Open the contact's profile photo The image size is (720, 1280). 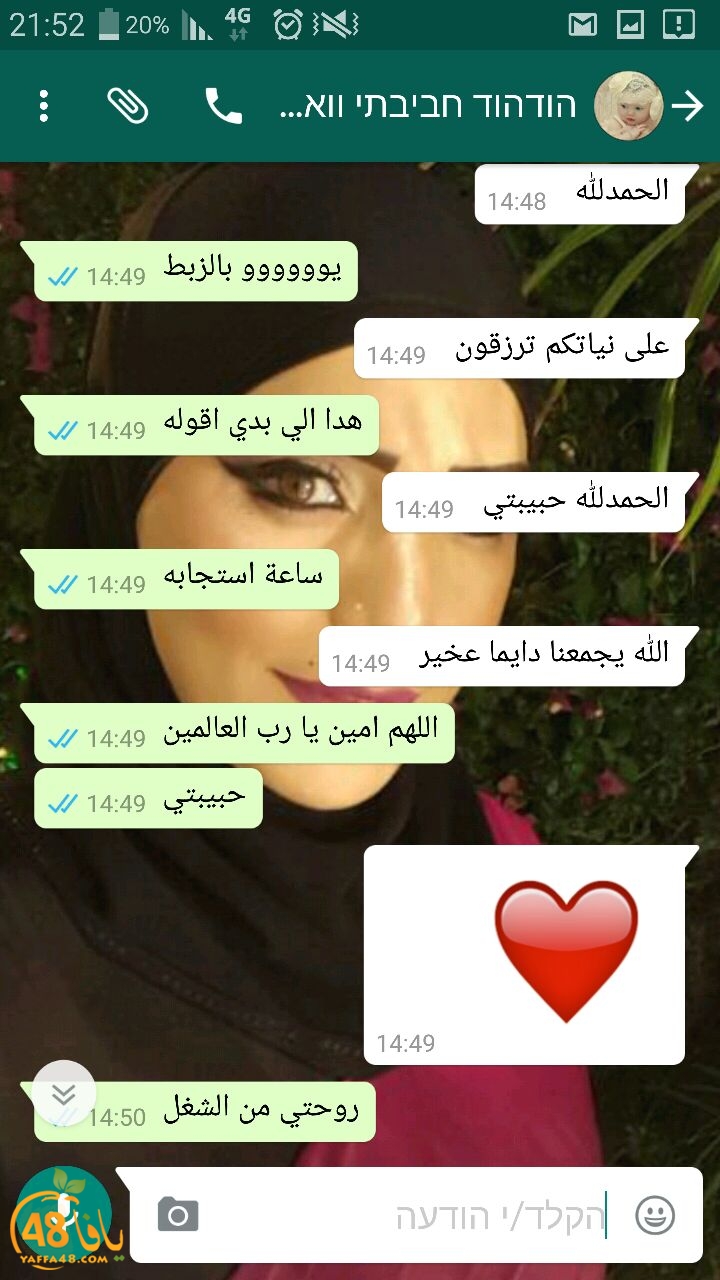point(628,106)
